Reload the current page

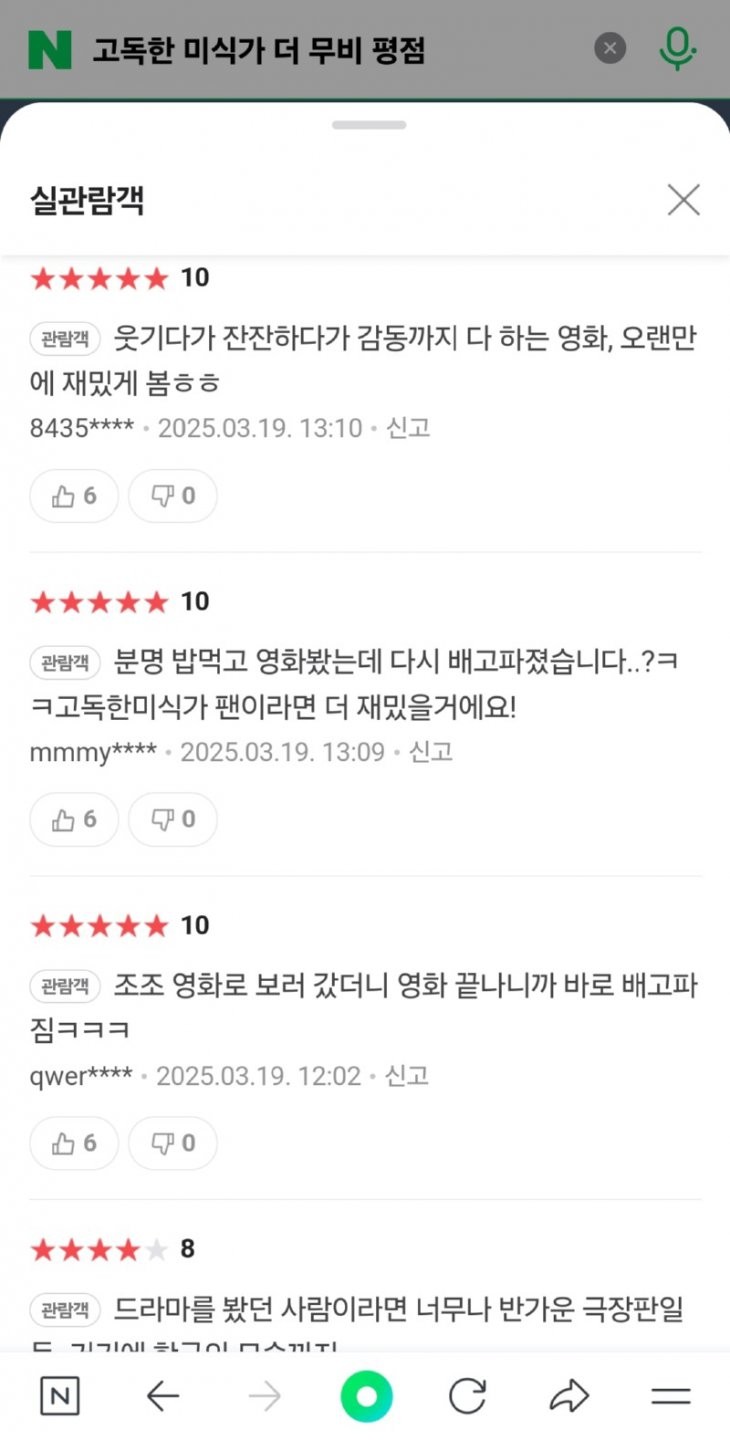[467, 1397]
